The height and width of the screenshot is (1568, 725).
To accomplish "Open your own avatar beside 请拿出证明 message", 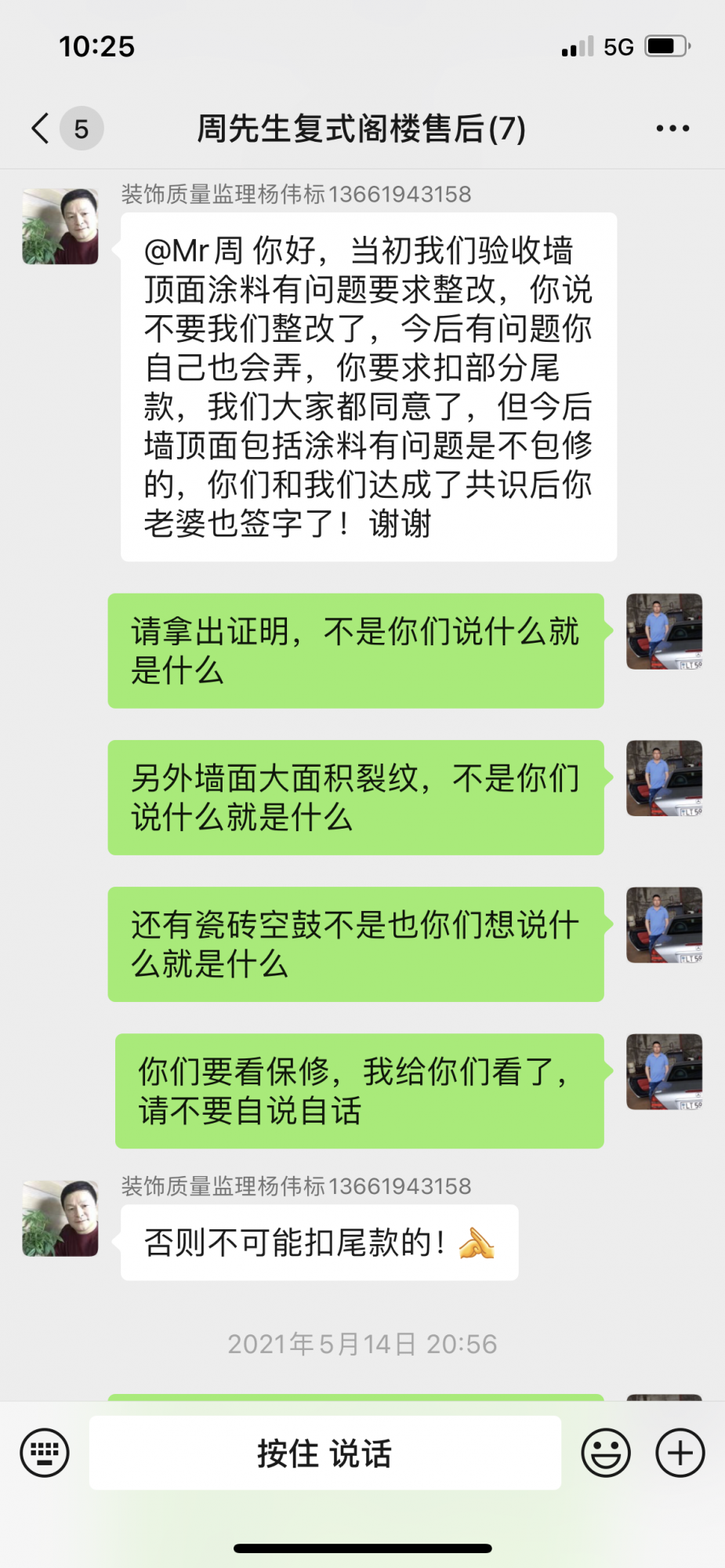I will 664,632.
